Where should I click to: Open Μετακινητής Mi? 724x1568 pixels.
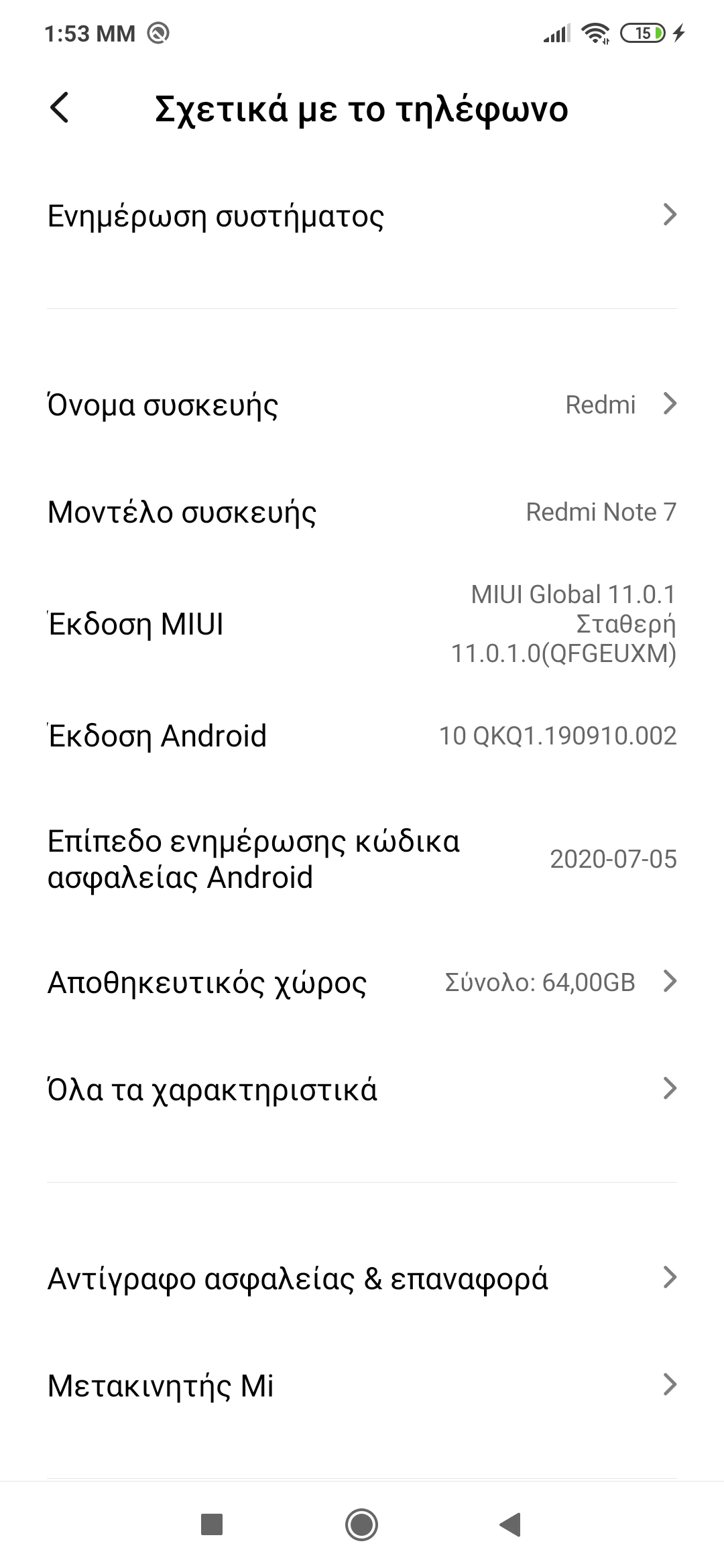pos(362,1386)
